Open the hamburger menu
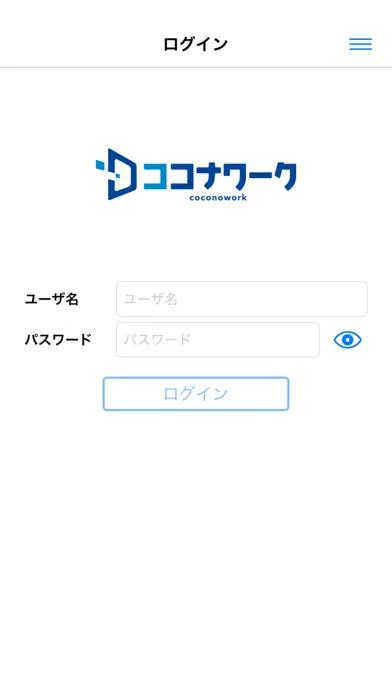This screenshot has width=392, height=696. pyautogui.click(x=360, y=44)
